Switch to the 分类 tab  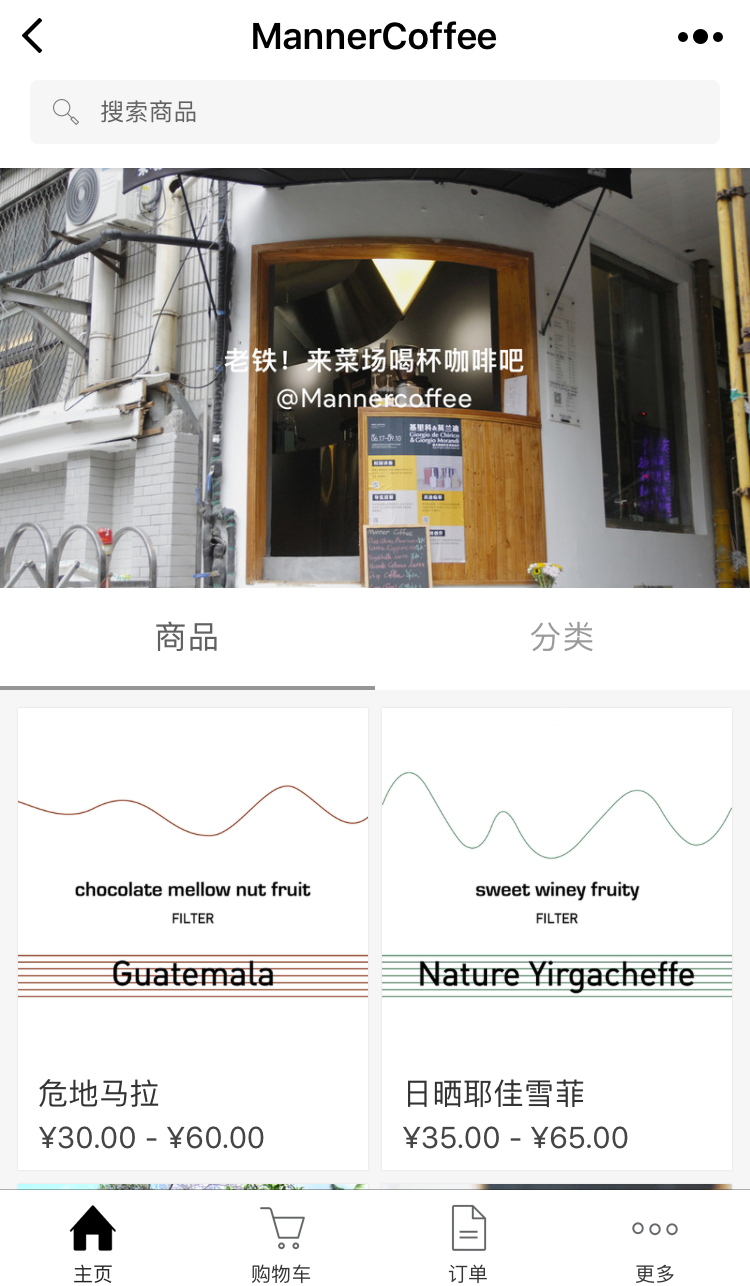coord(562,638)
